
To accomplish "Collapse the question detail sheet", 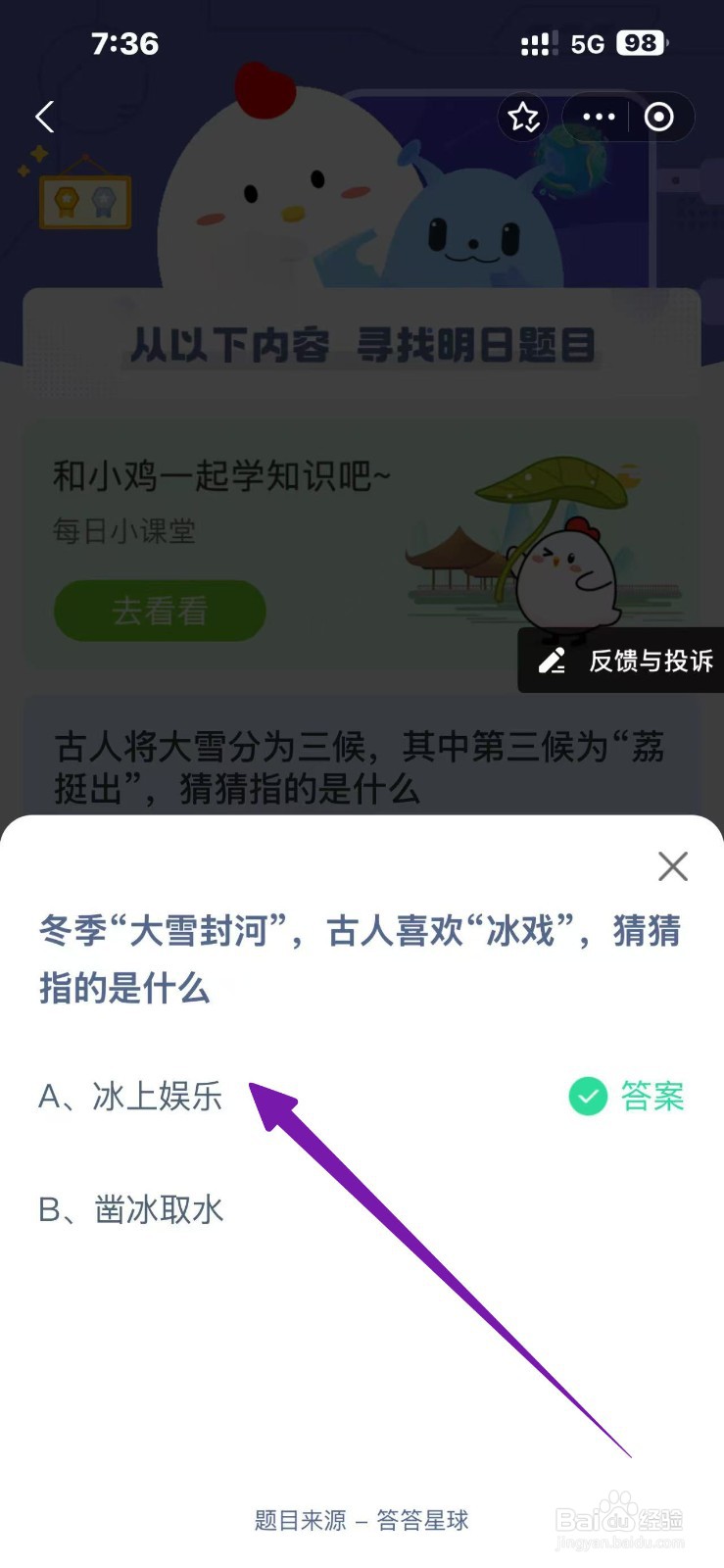I will point(672,866).
